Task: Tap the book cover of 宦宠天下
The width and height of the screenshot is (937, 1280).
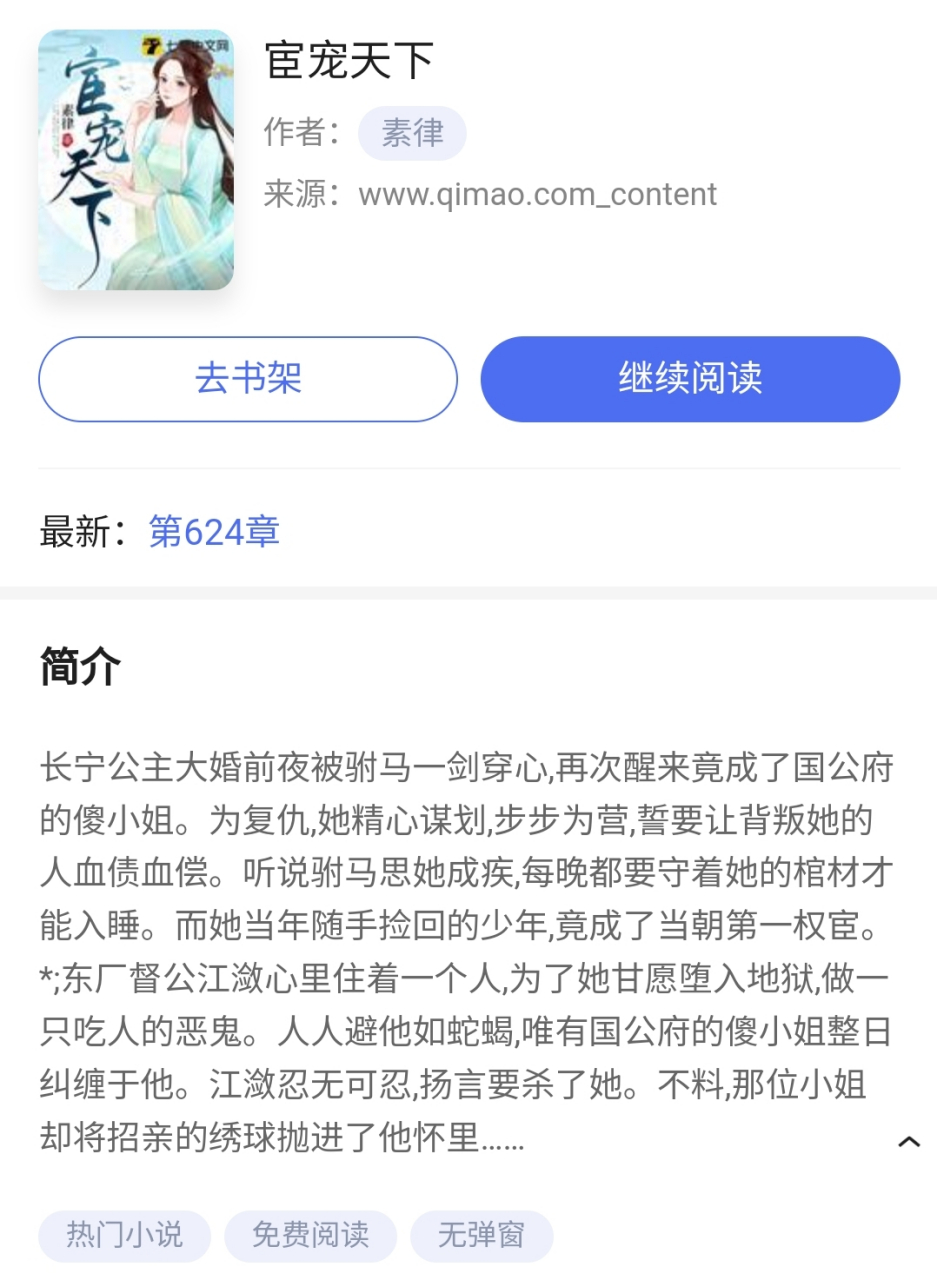Action: tap(137, 160)
